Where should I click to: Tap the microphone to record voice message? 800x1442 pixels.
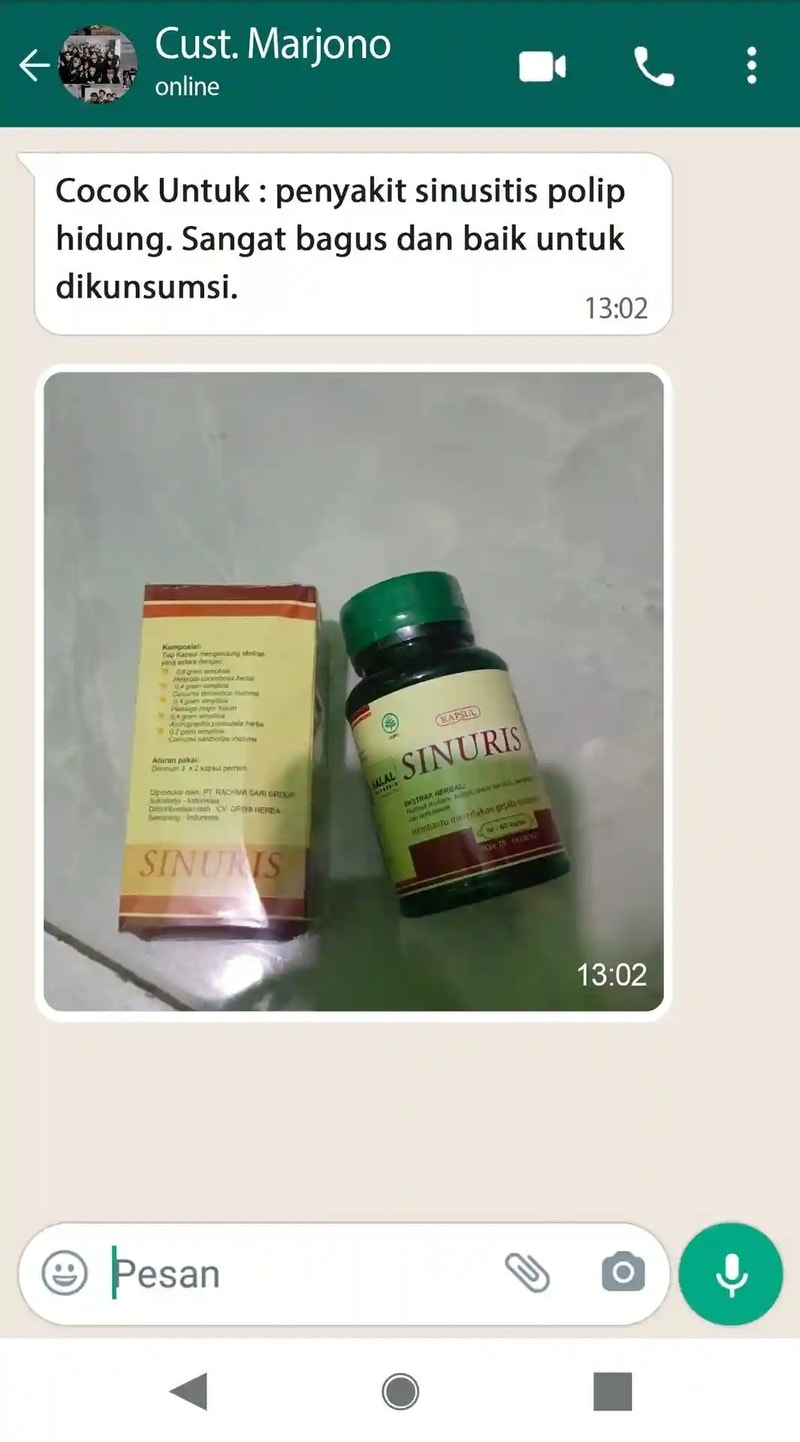(731, 1273)
